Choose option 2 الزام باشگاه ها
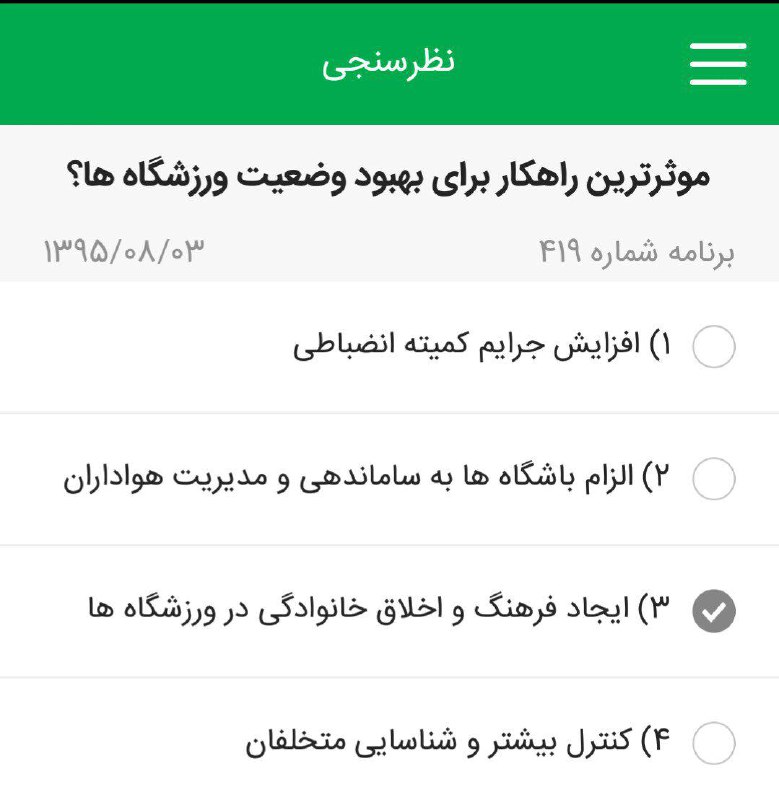 [x=713, y=479]
